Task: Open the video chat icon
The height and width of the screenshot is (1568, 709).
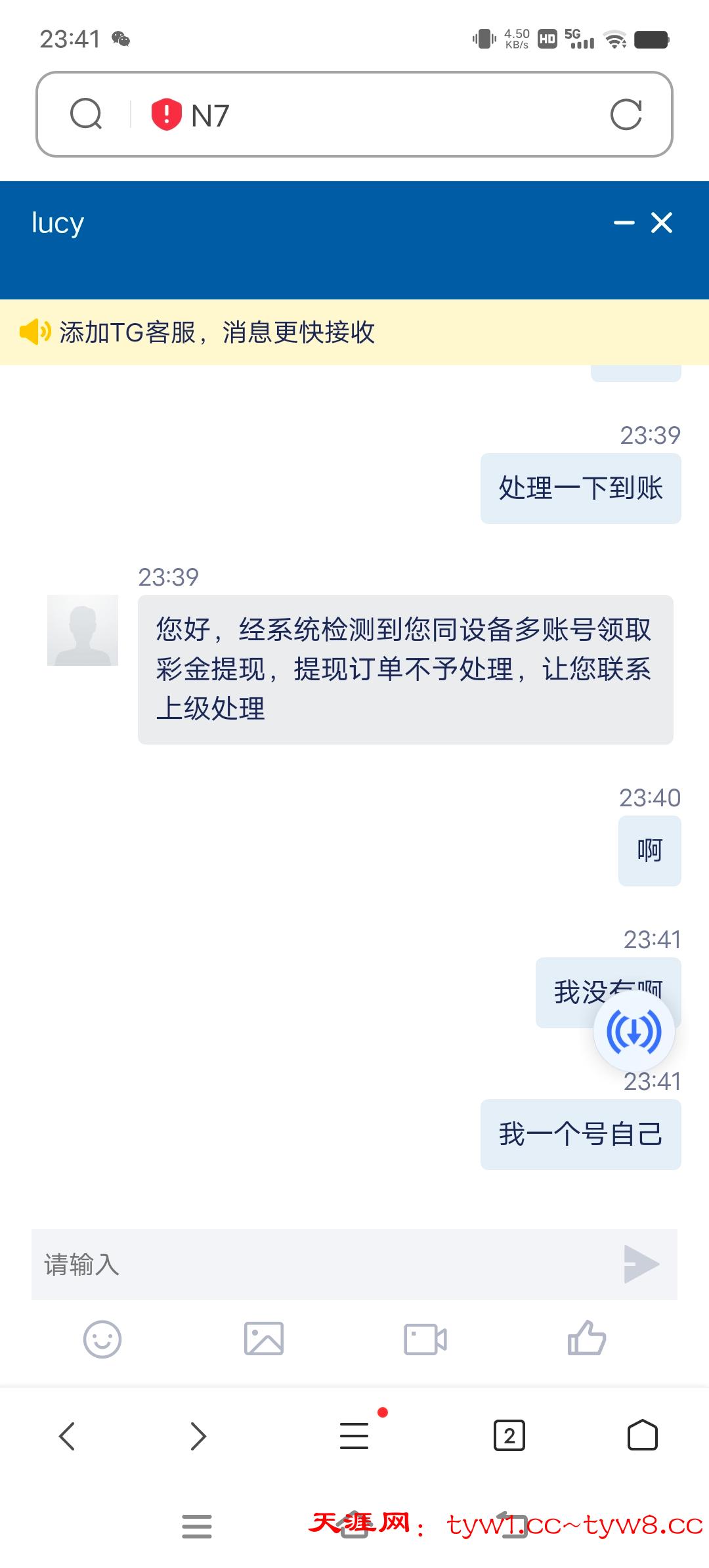Action: (425, 1339)
